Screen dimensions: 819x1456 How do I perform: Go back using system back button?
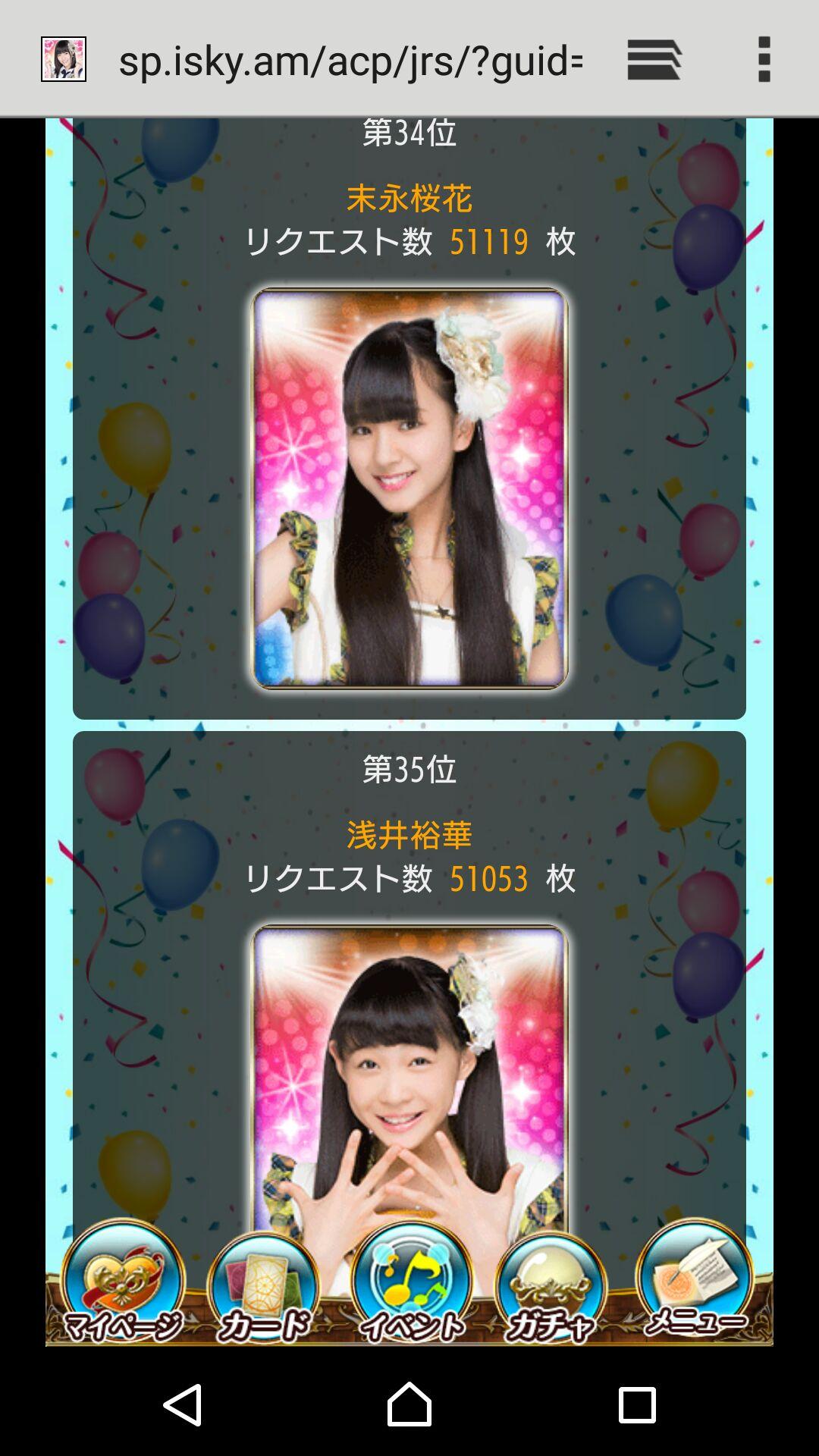(x=183, y=1404)
